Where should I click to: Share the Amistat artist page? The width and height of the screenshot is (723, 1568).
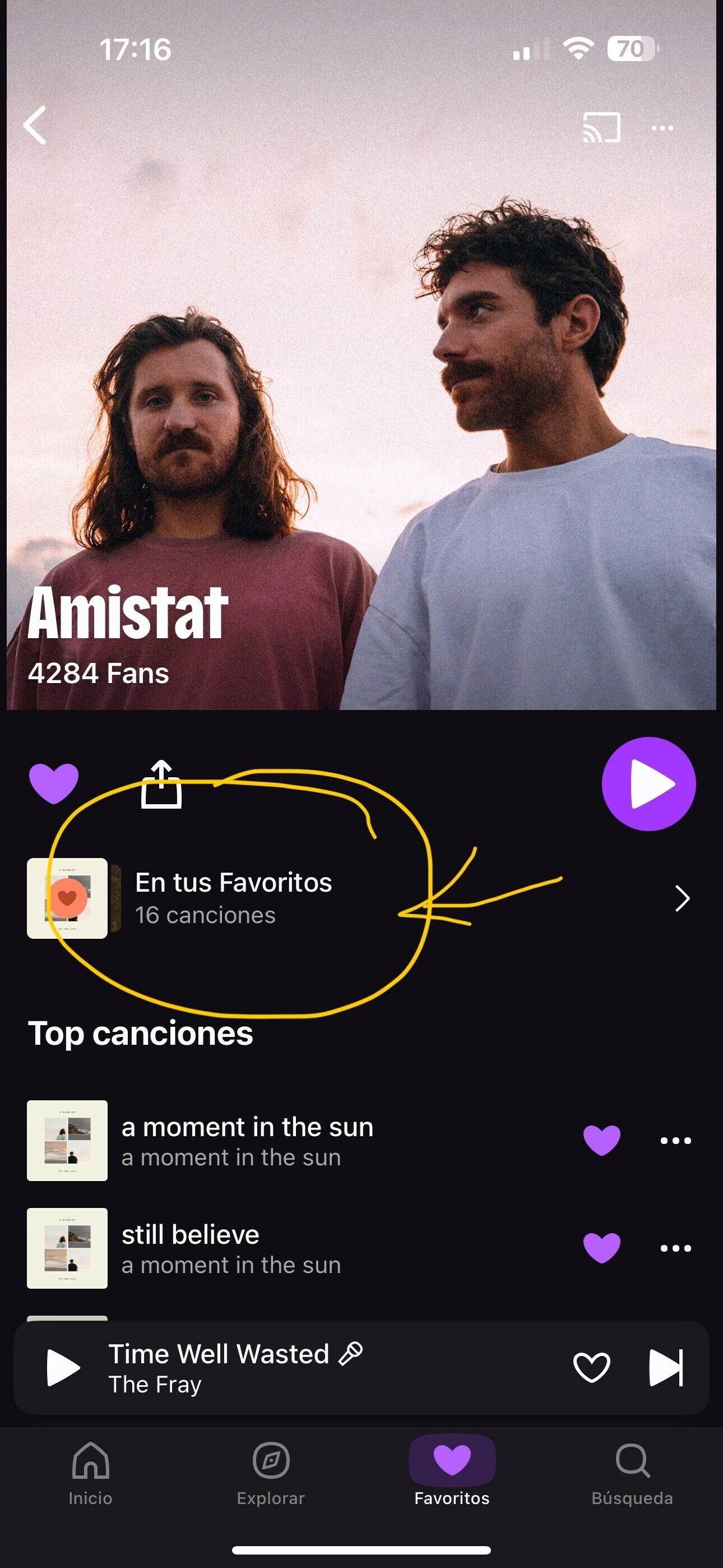click(161, 784)
